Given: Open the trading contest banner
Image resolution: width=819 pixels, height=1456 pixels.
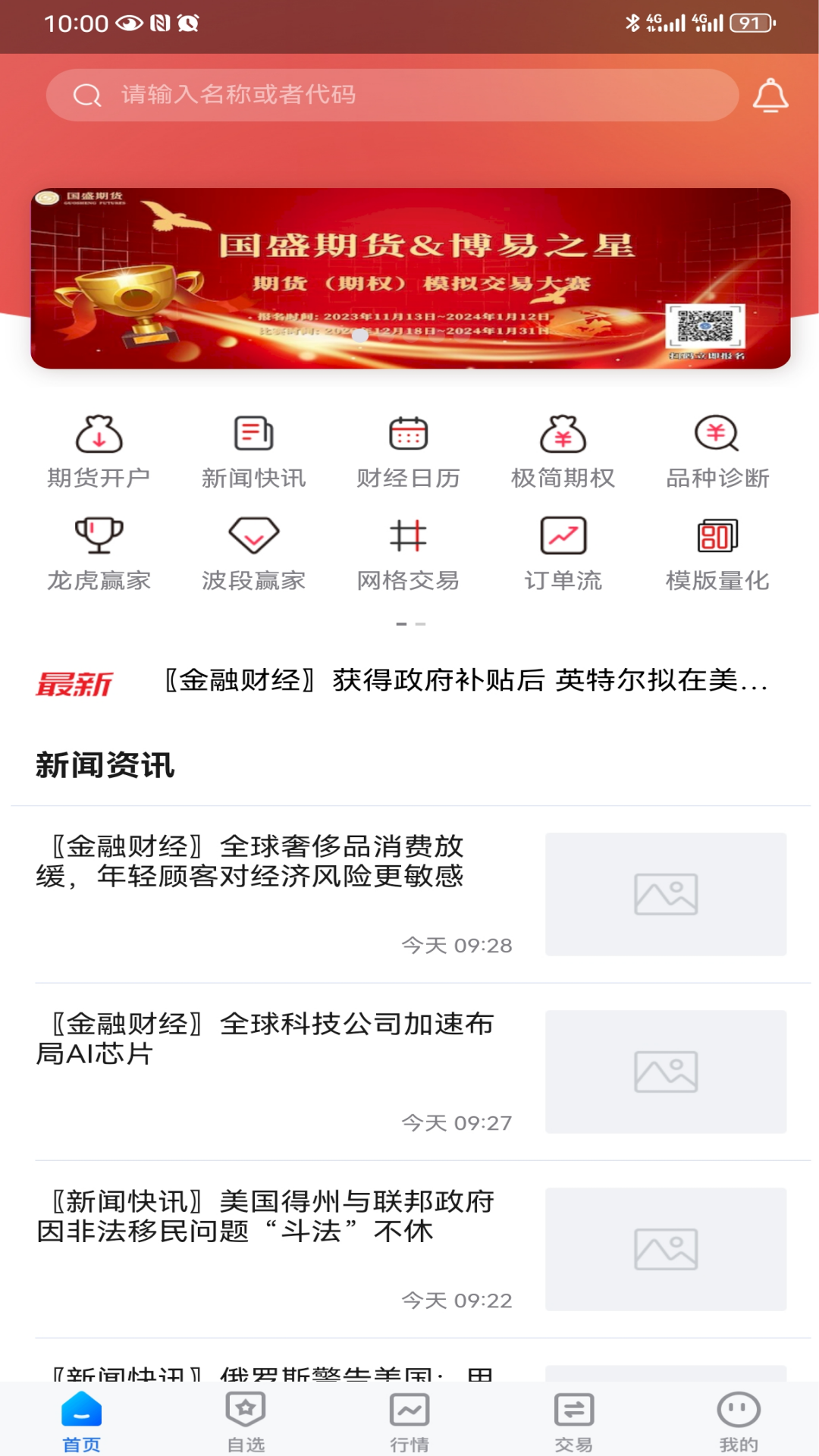Looking at the screenshot, I should pyautogui.click(x=409, y=278).
